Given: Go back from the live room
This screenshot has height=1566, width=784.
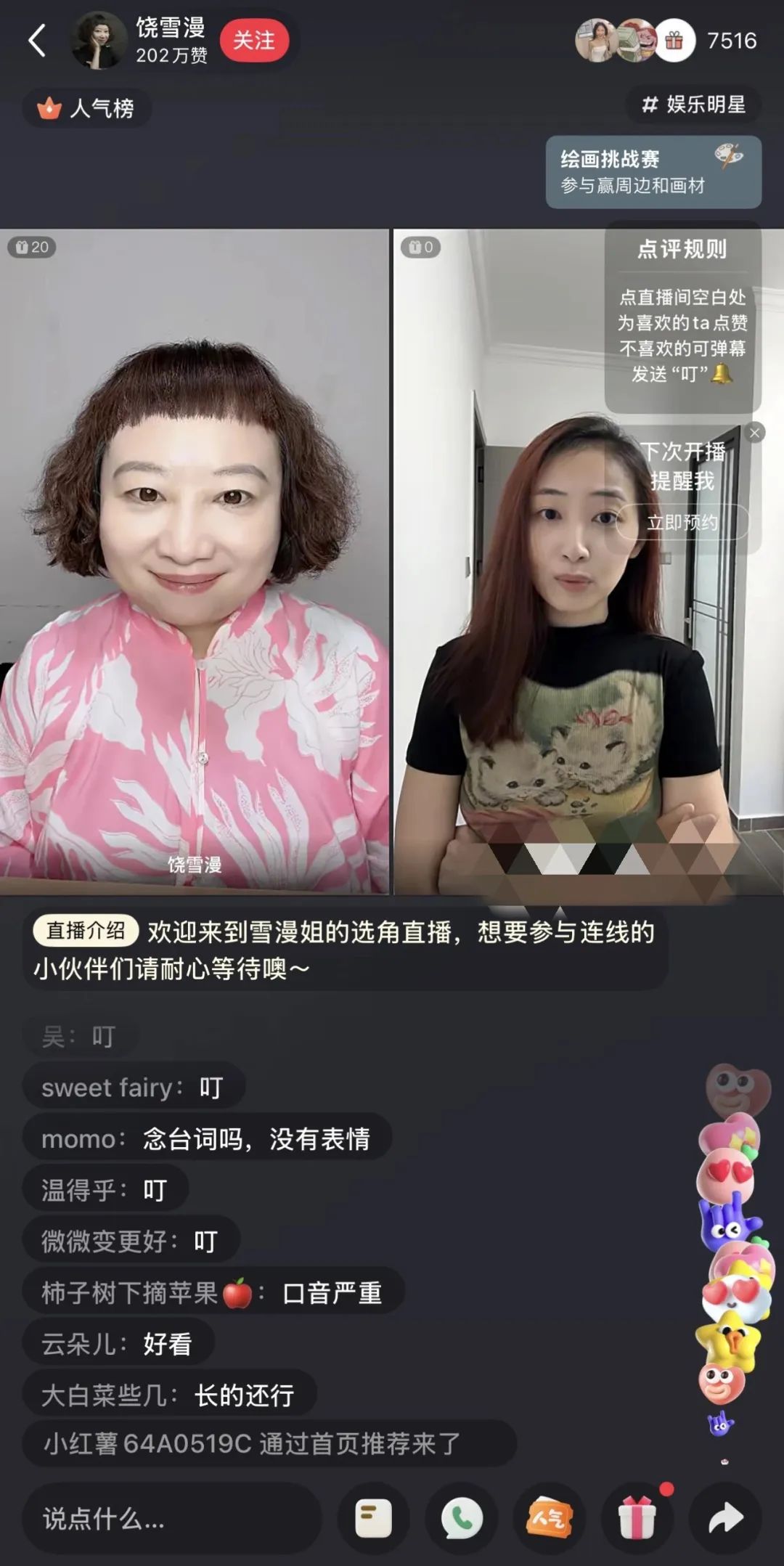Looking at the screenshot, I should coord(38,41).
